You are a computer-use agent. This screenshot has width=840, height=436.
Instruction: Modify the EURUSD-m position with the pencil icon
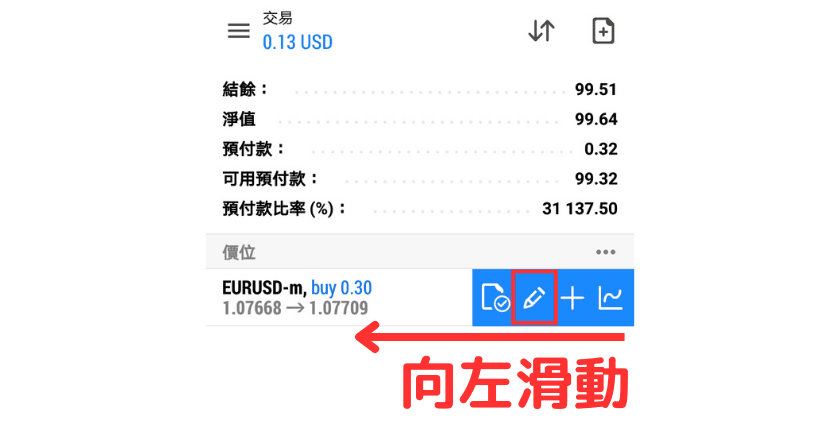tap(533, 298)
